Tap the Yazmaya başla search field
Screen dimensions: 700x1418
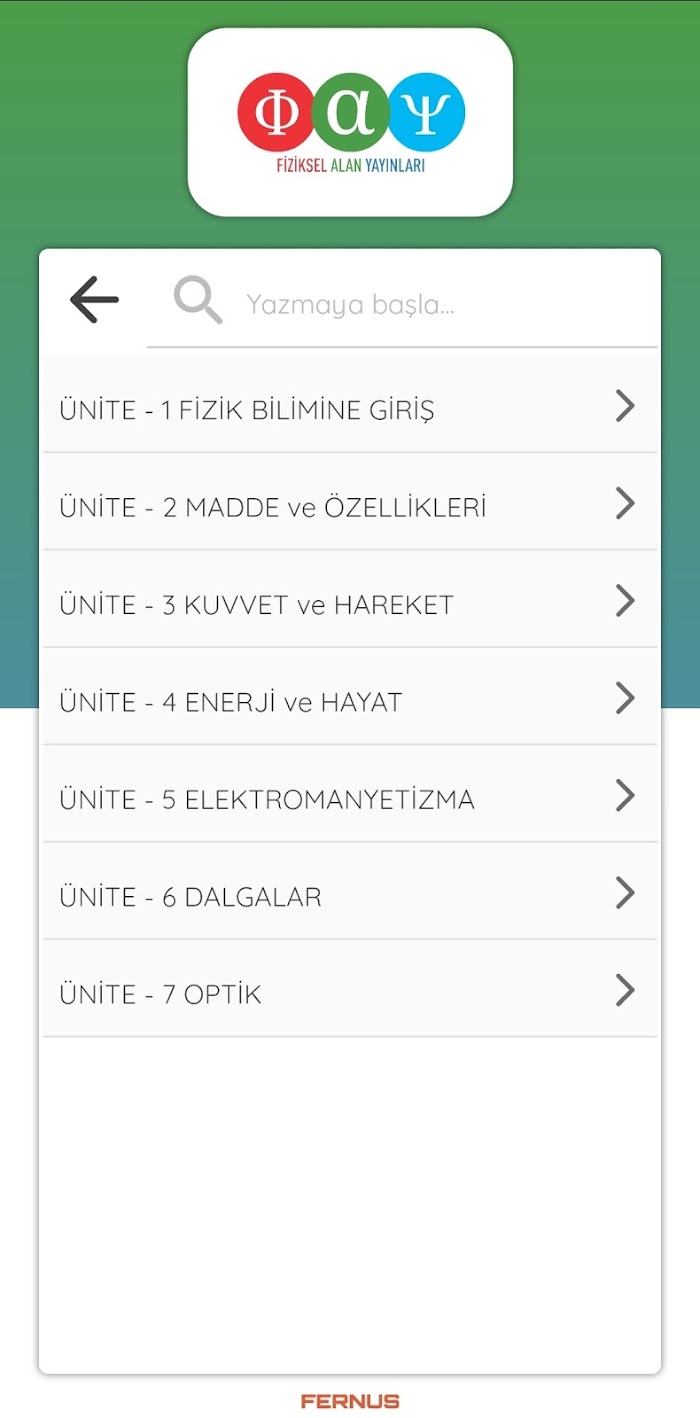click(402, 302)
